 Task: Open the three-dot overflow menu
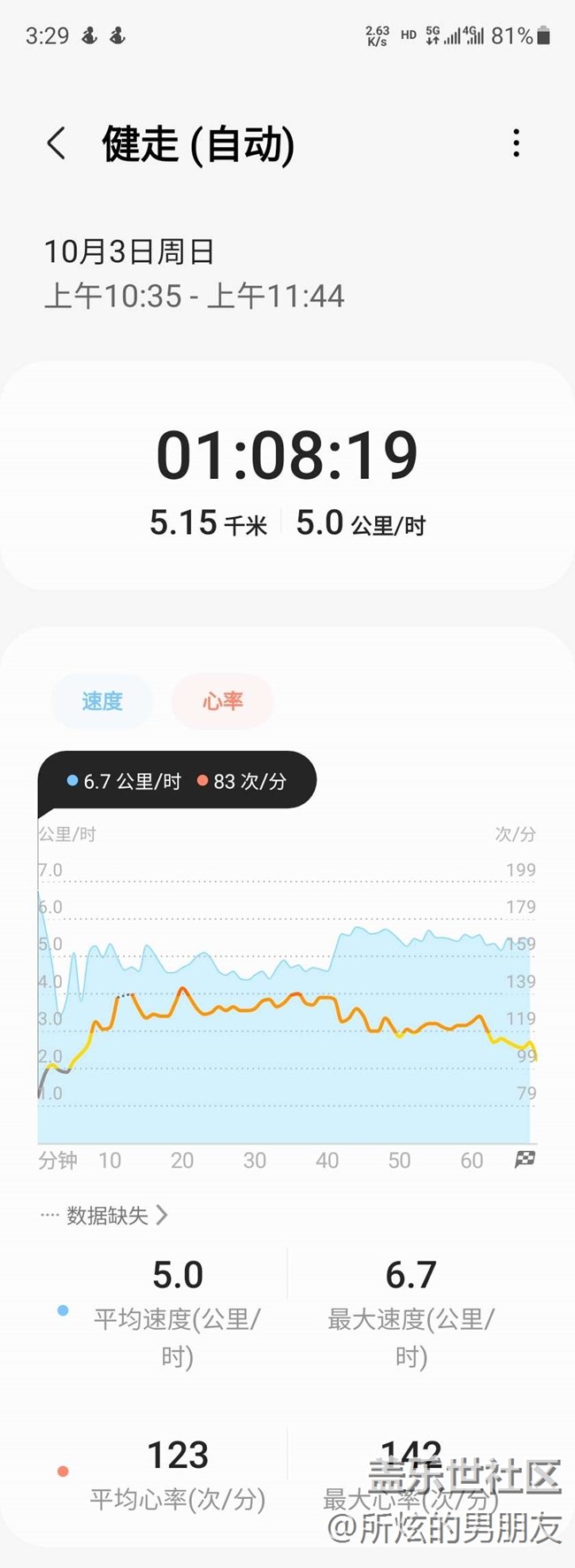pyautogui.click(x=517, y=143)
